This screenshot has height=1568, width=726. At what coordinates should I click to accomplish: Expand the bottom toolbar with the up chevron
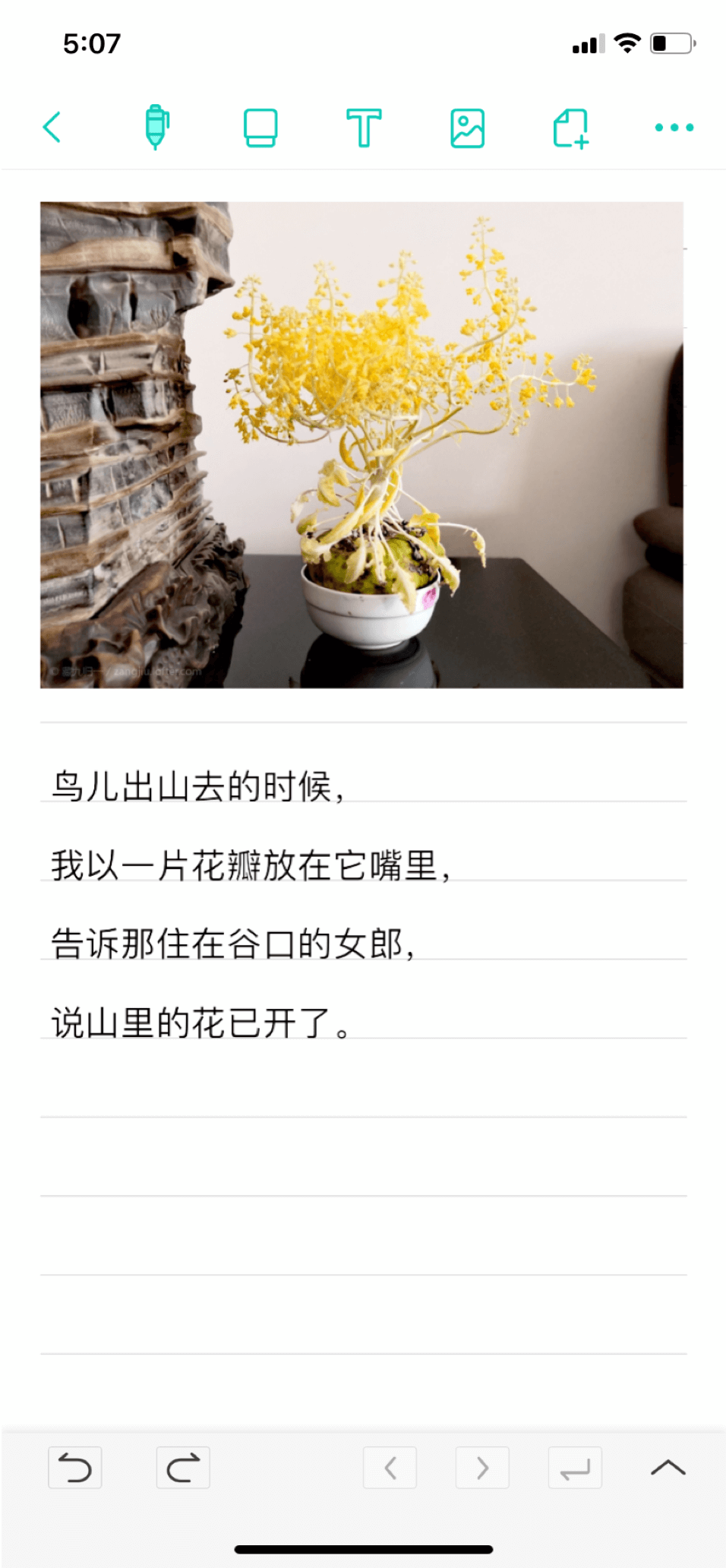pos(668,1467)
